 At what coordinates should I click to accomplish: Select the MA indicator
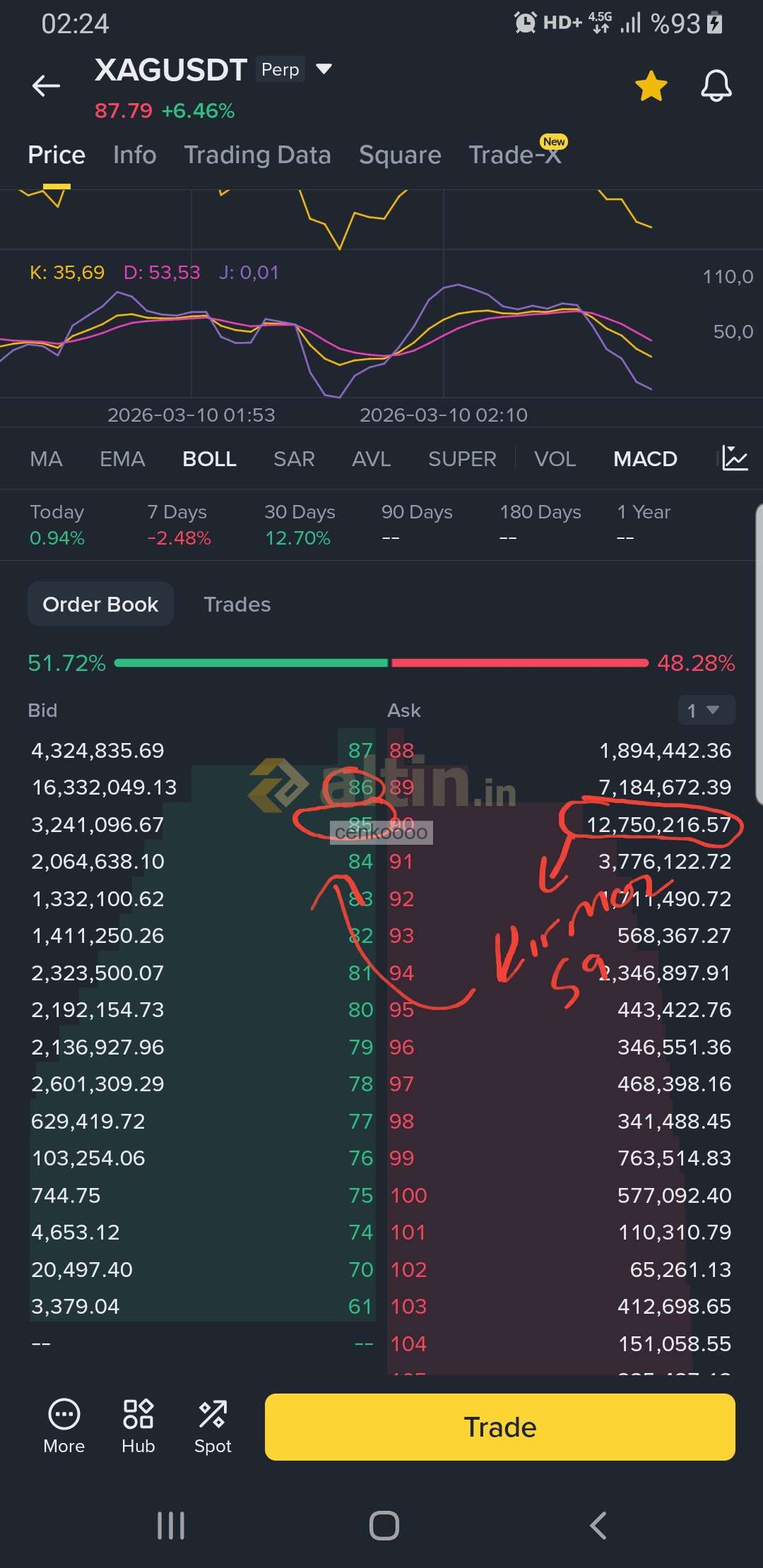[x=46, y=459]
